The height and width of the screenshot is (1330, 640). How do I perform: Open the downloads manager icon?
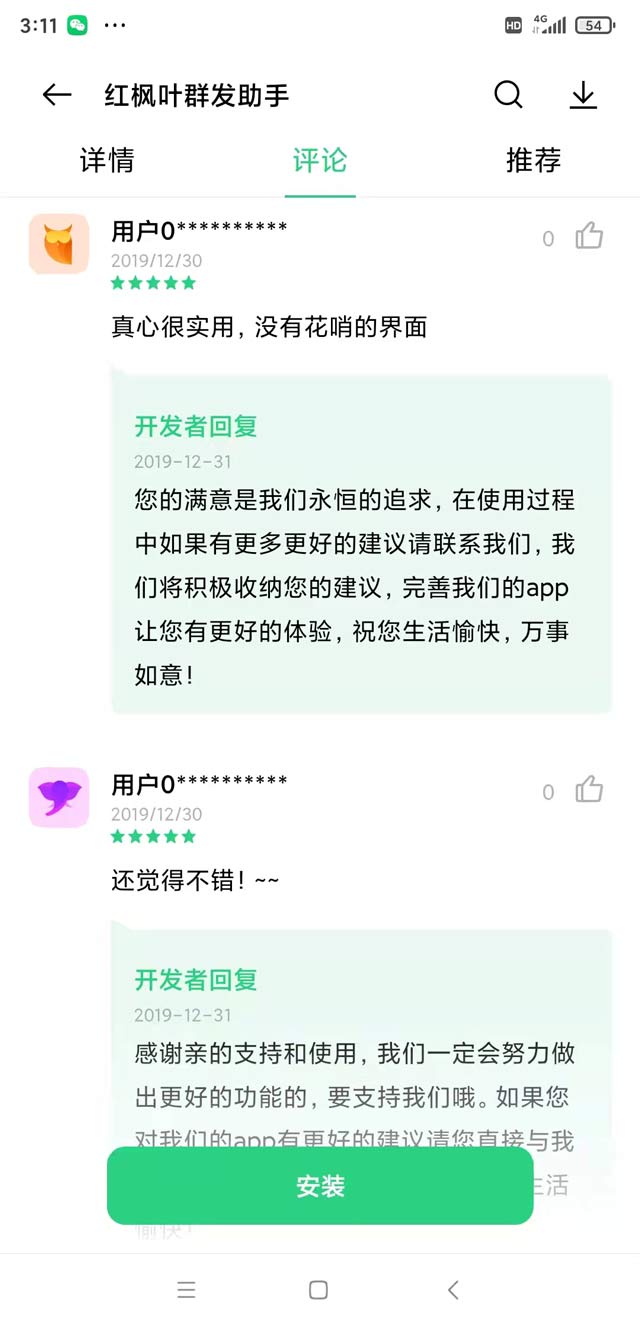click(582, 95)
